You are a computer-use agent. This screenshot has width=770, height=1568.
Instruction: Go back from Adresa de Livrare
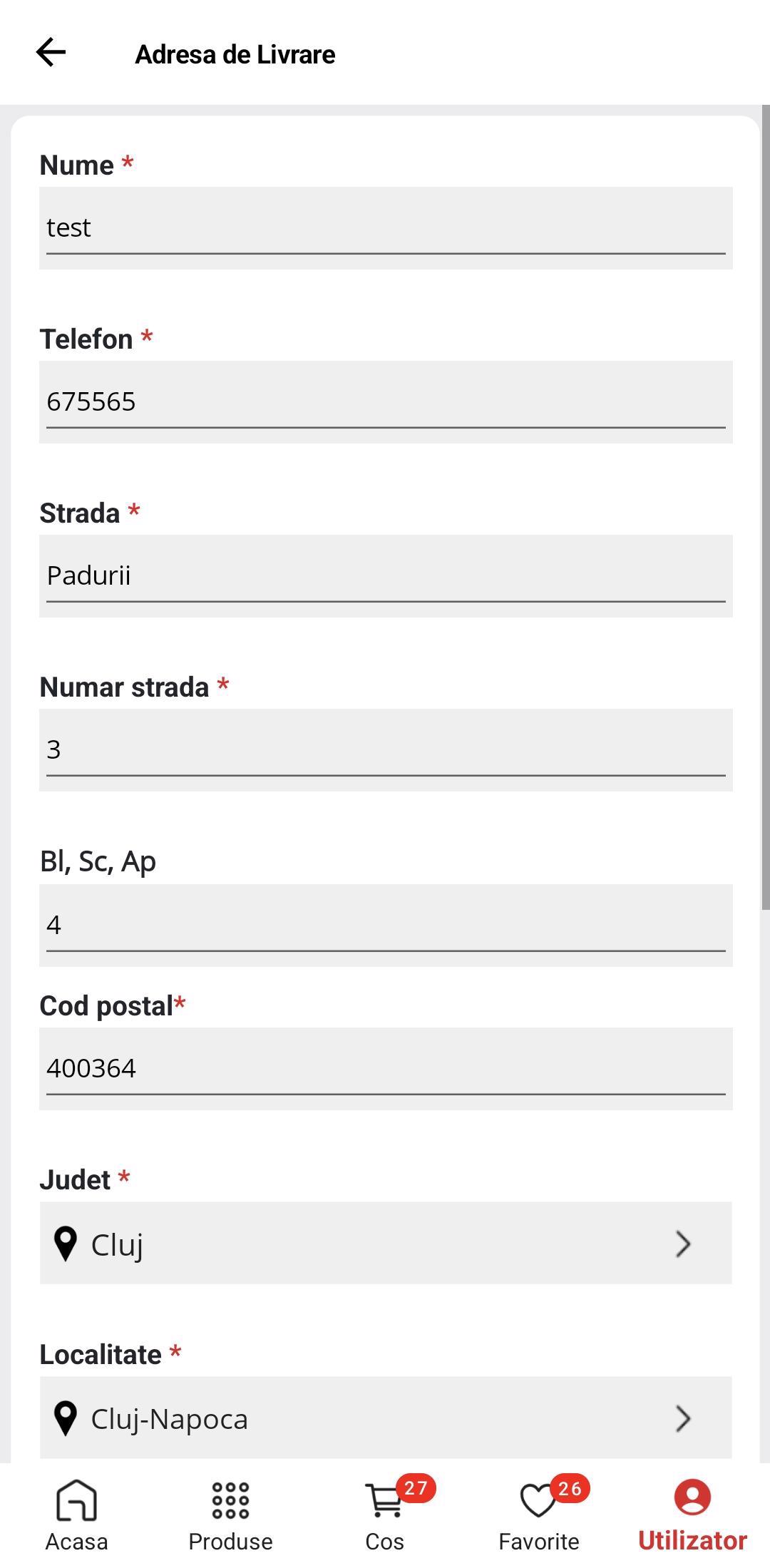[x=51, y=53]
